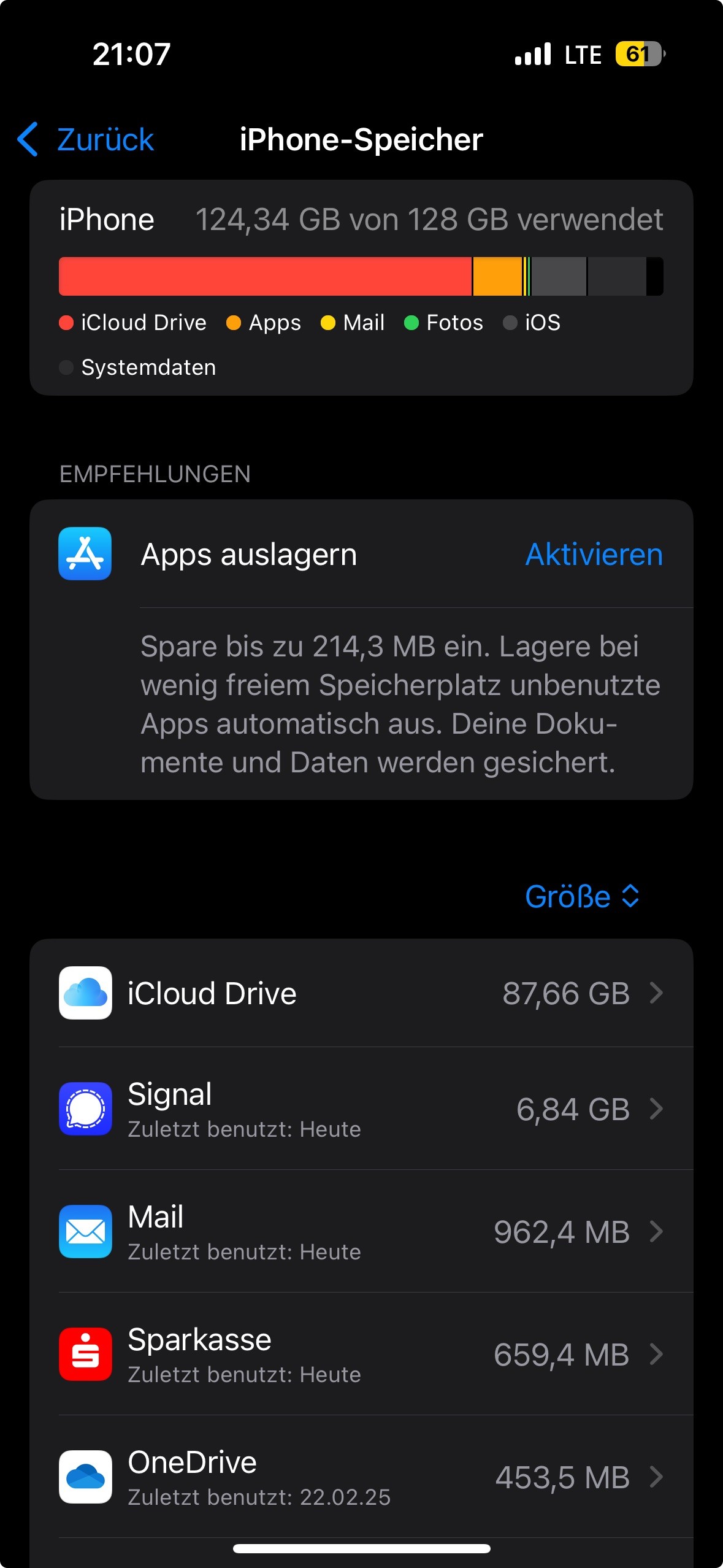Open the Größe sorting dropdown

pos(582,896)
